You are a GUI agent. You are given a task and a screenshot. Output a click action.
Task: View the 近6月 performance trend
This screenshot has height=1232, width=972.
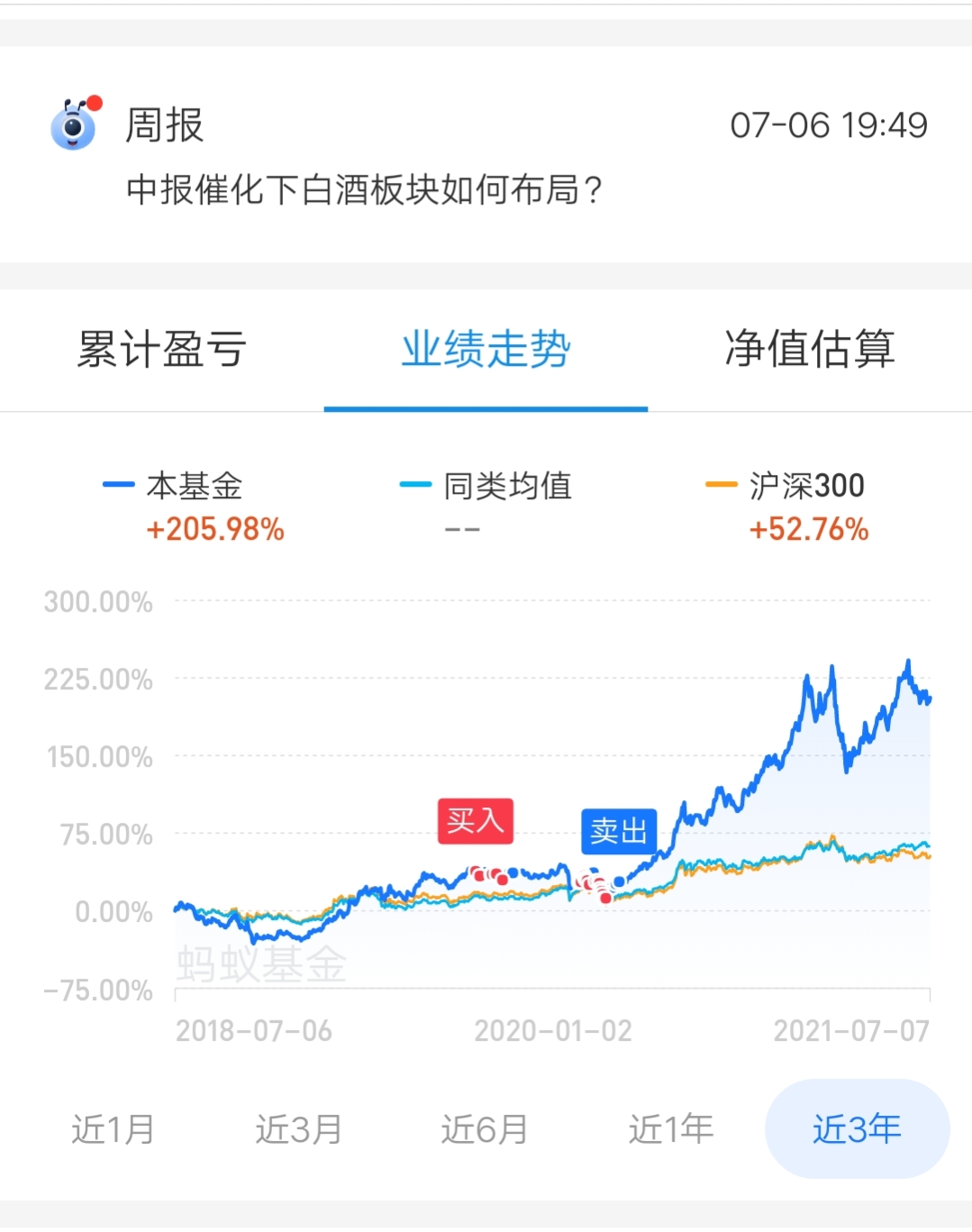point(485,1128)
